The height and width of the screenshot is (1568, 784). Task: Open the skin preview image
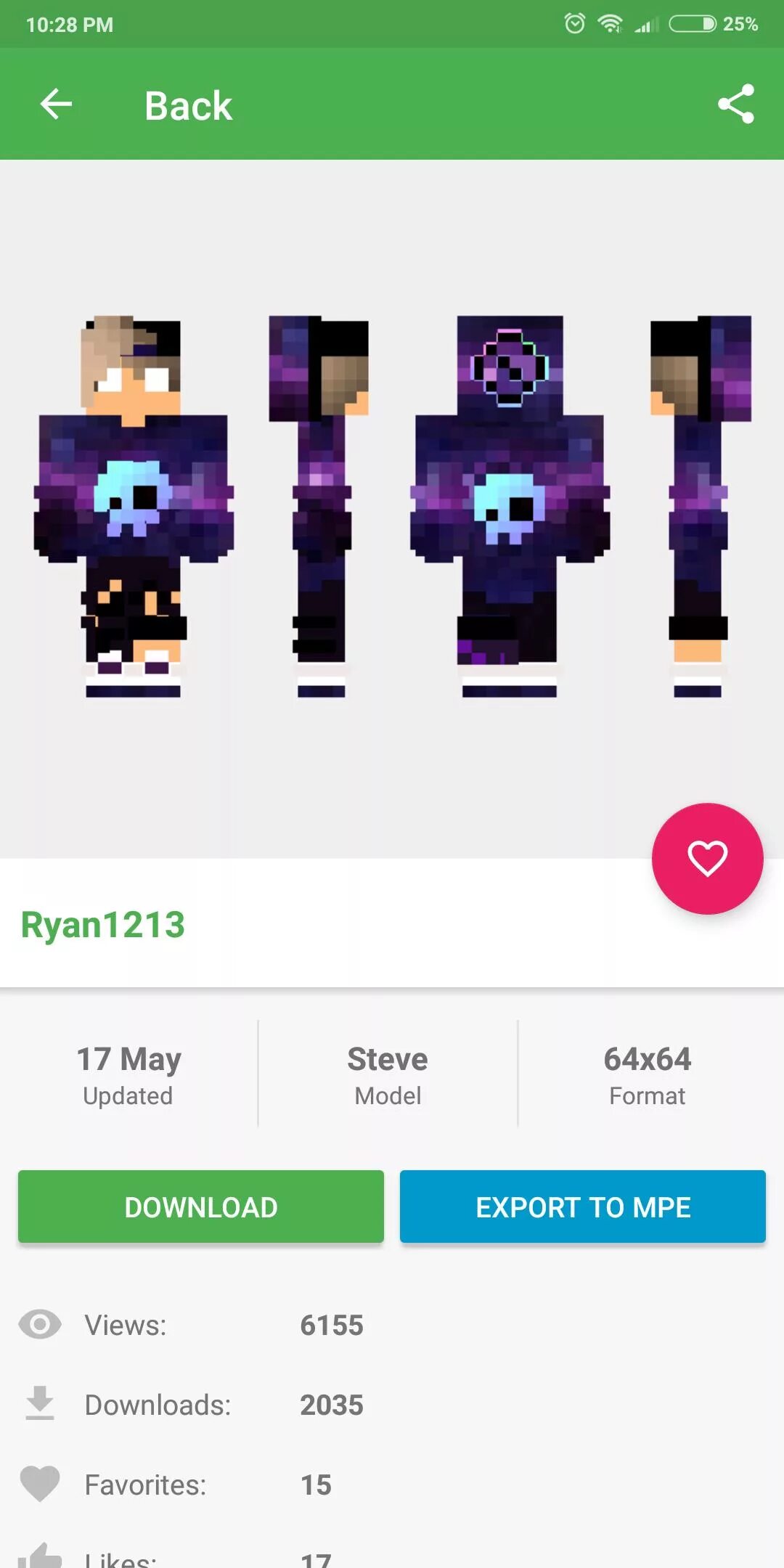click(392, 507)
